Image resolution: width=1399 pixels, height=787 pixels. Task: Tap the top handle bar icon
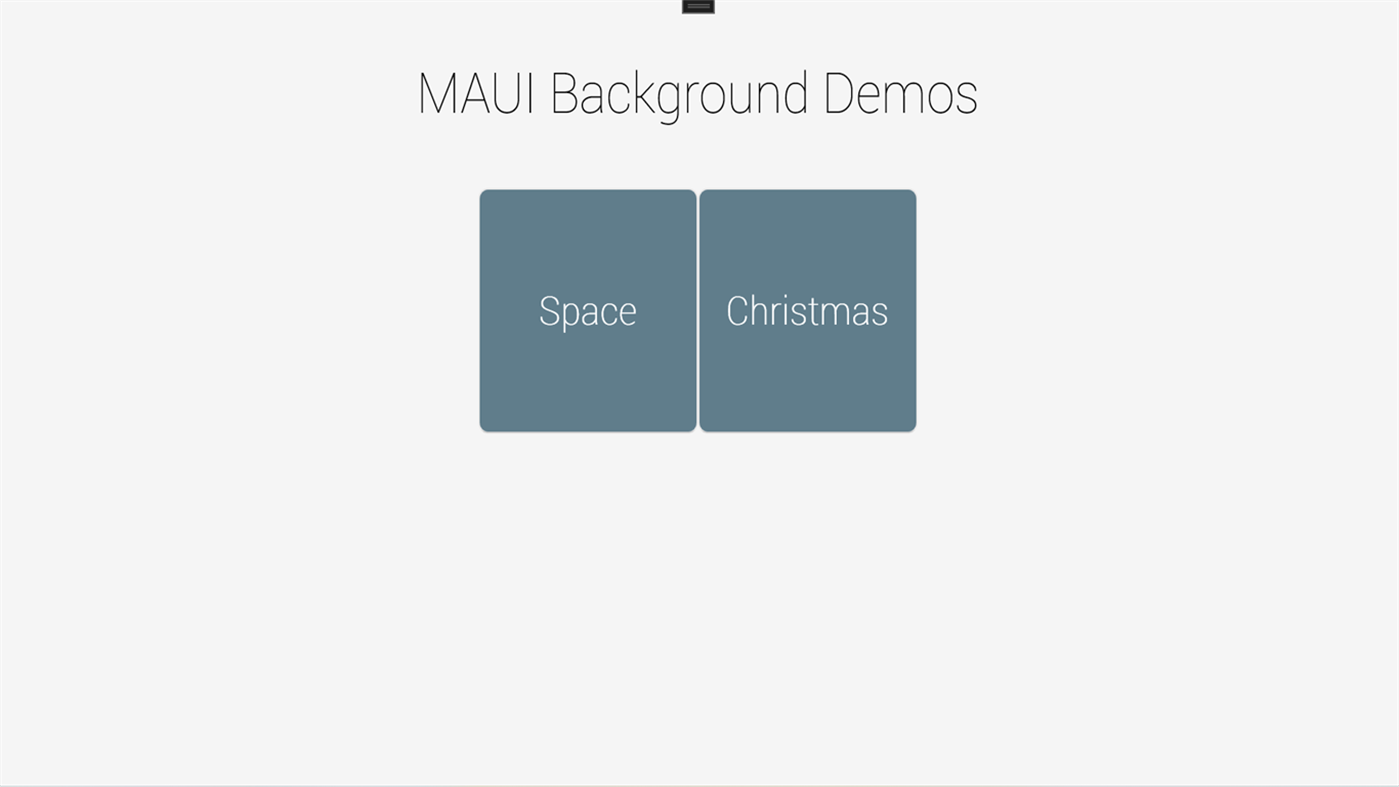pos(698,6)
